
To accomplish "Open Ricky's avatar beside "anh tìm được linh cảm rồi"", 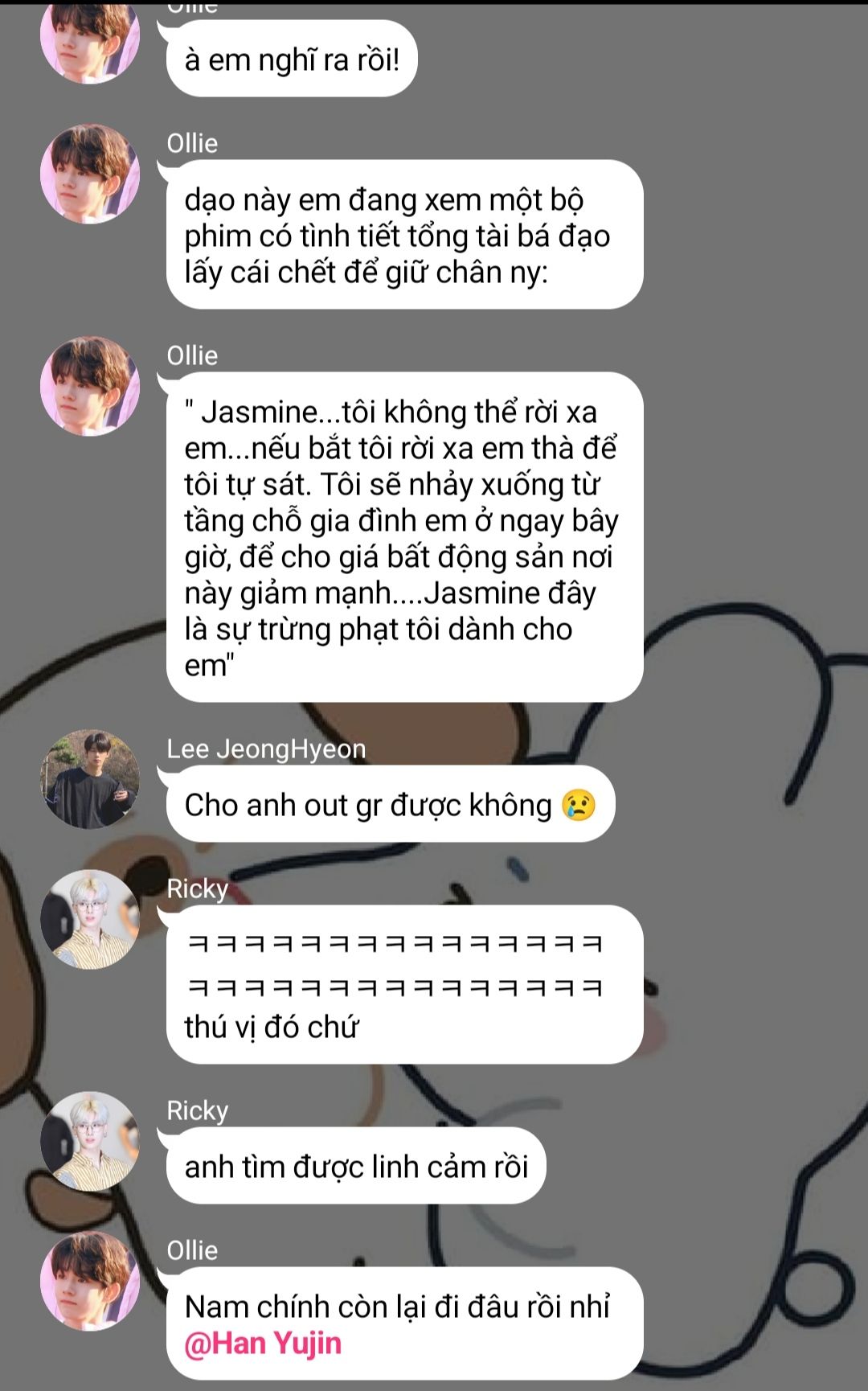I will pyautogui.click(x=90, y=1141).
